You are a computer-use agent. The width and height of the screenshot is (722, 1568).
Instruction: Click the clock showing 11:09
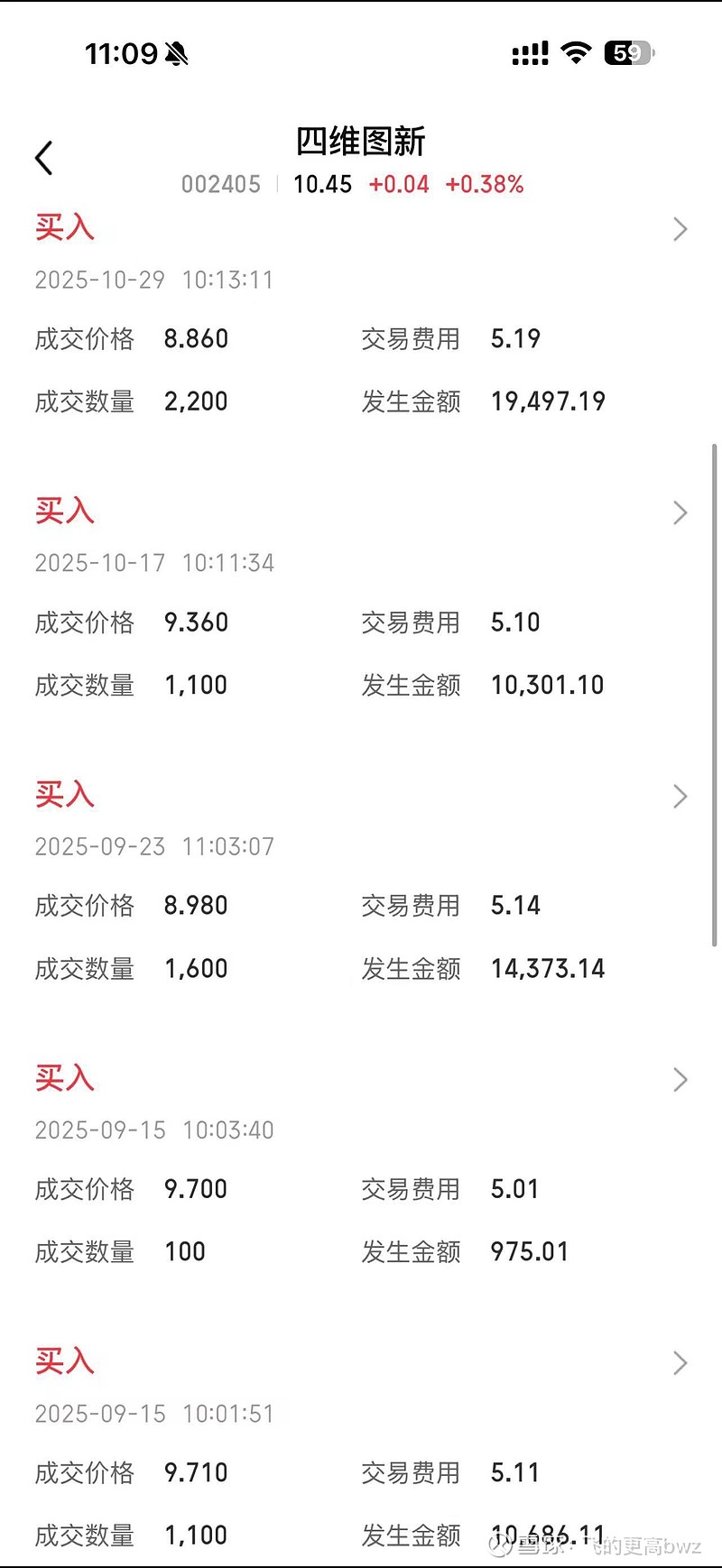[x=120, y=54]
